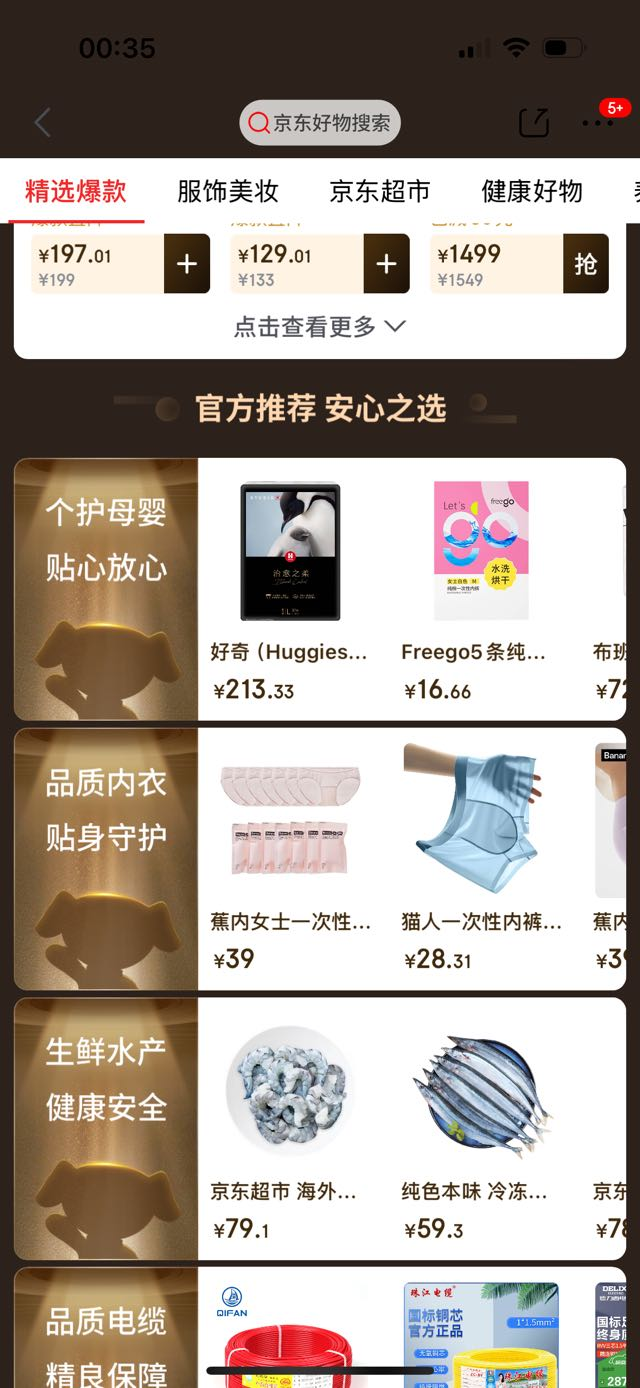Screen dimensions: 640x1388
Task: Open the 生鲜水产 健康安全 category card
Action: pyautogui.click(x=106, y=1128)
